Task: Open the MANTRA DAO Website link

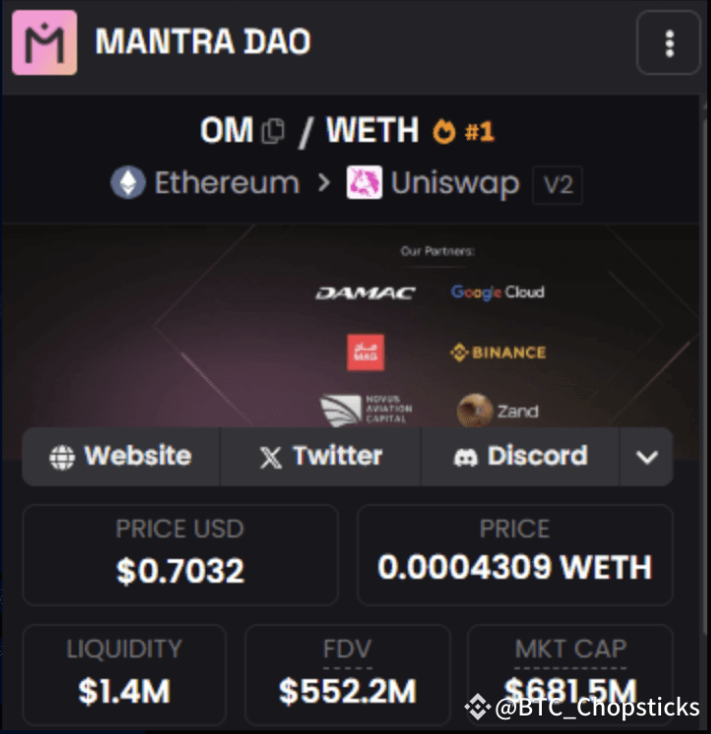Action: tap(121, 457)
